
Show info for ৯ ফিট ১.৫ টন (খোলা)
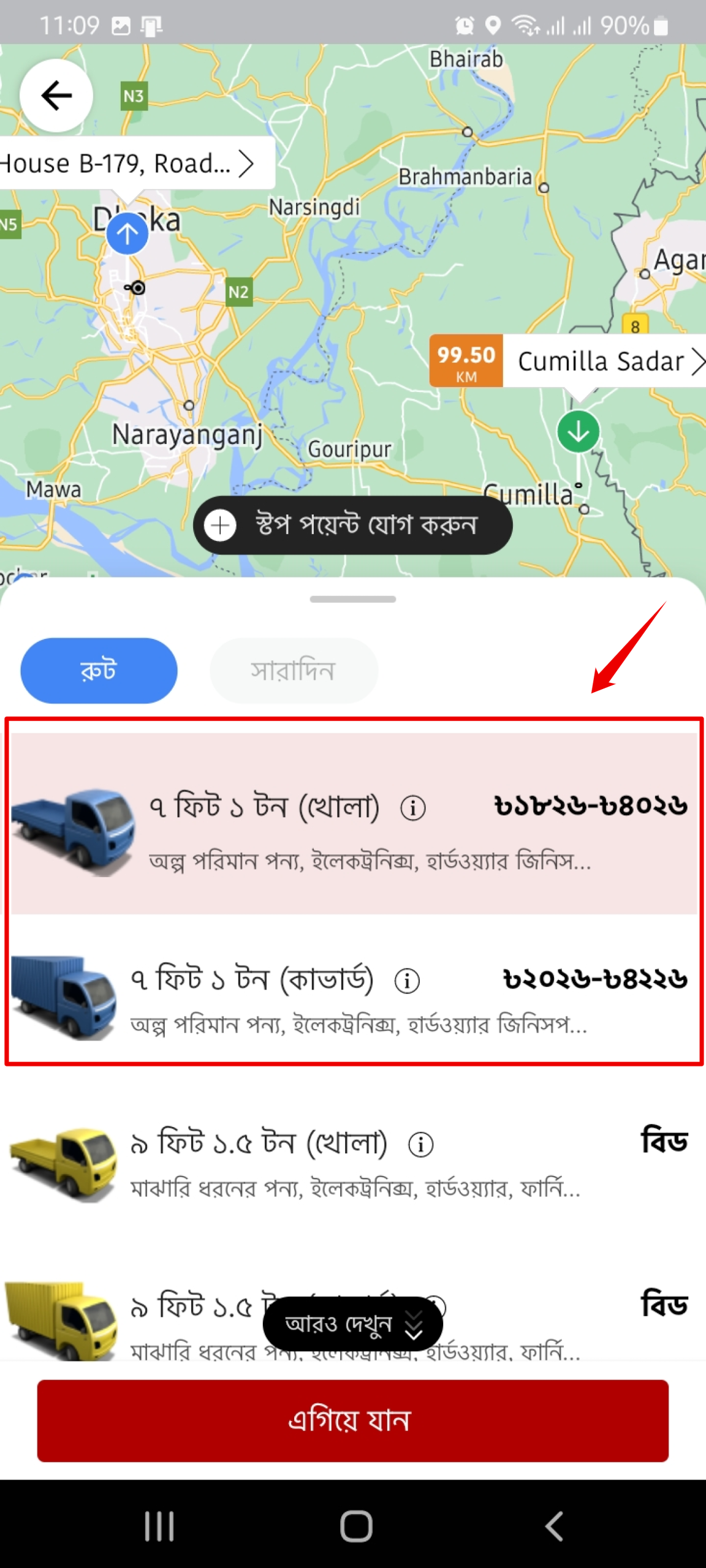pyautogui.click(x=420, y=1144)
